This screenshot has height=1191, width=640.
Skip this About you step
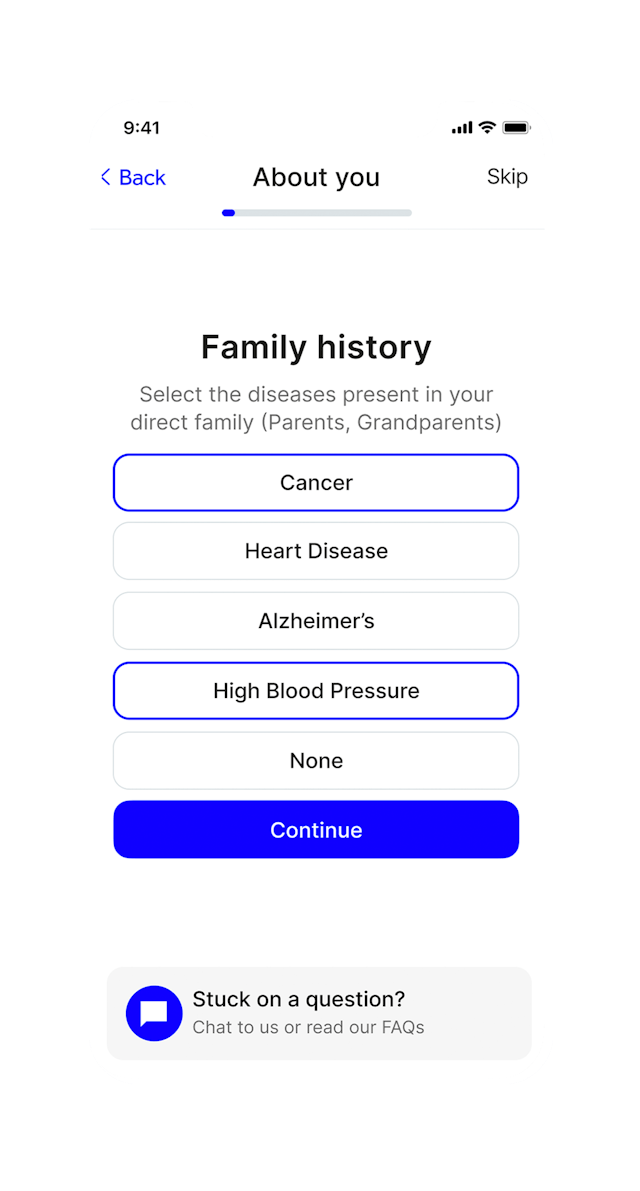click(507, 177)
